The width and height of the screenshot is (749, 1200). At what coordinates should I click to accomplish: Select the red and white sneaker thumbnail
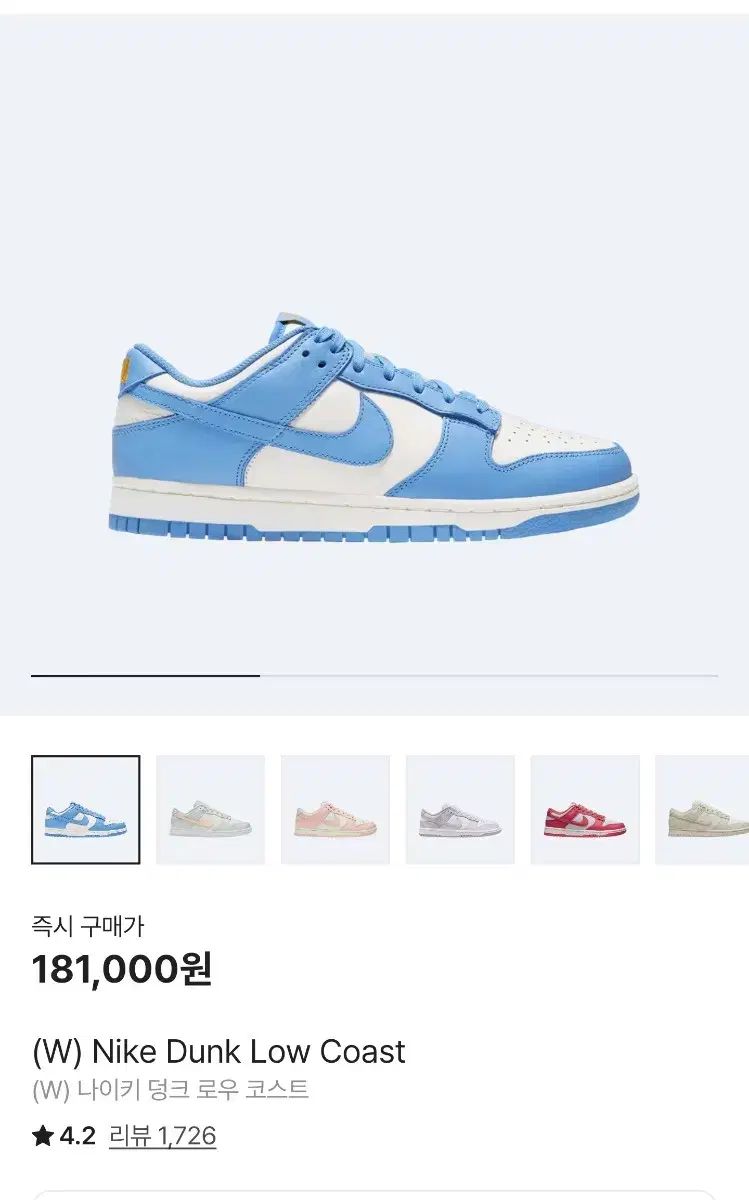(585, 810)
